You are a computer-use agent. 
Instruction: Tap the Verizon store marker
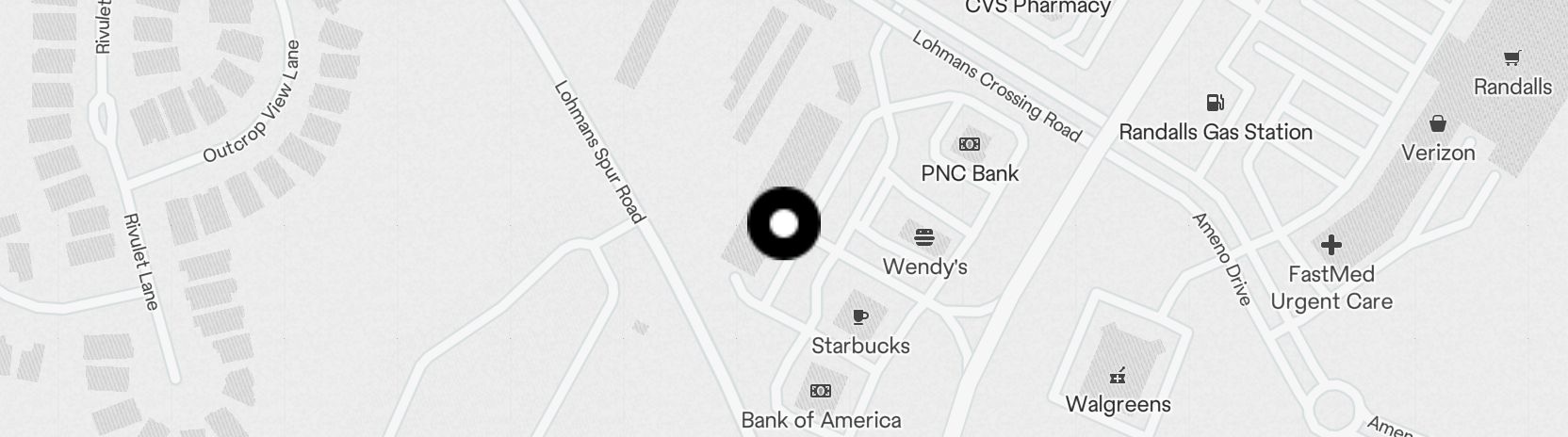(x=1437, y=123)
